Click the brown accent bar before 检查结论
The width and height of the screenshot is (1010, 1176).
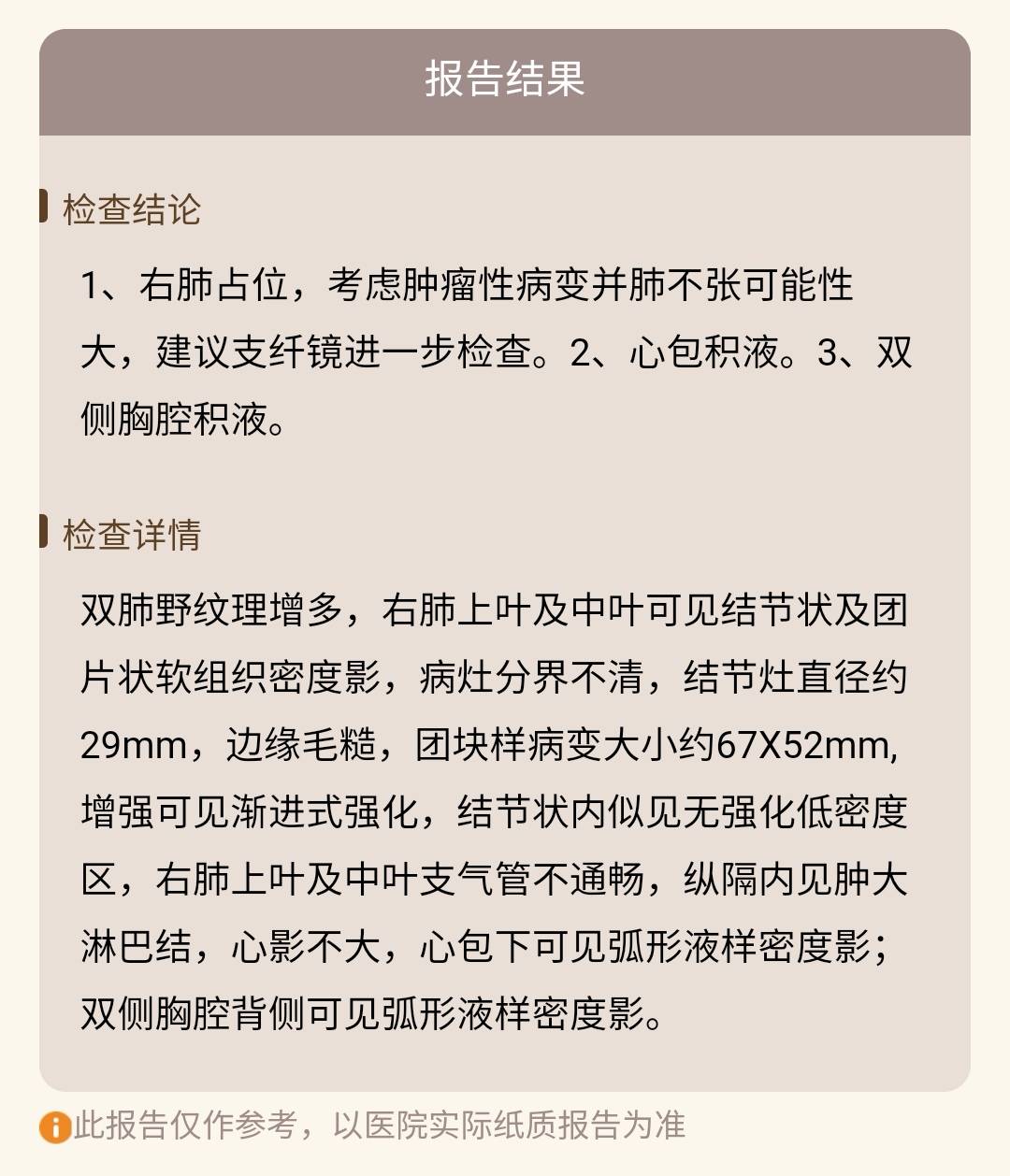[x=43, y=205]
